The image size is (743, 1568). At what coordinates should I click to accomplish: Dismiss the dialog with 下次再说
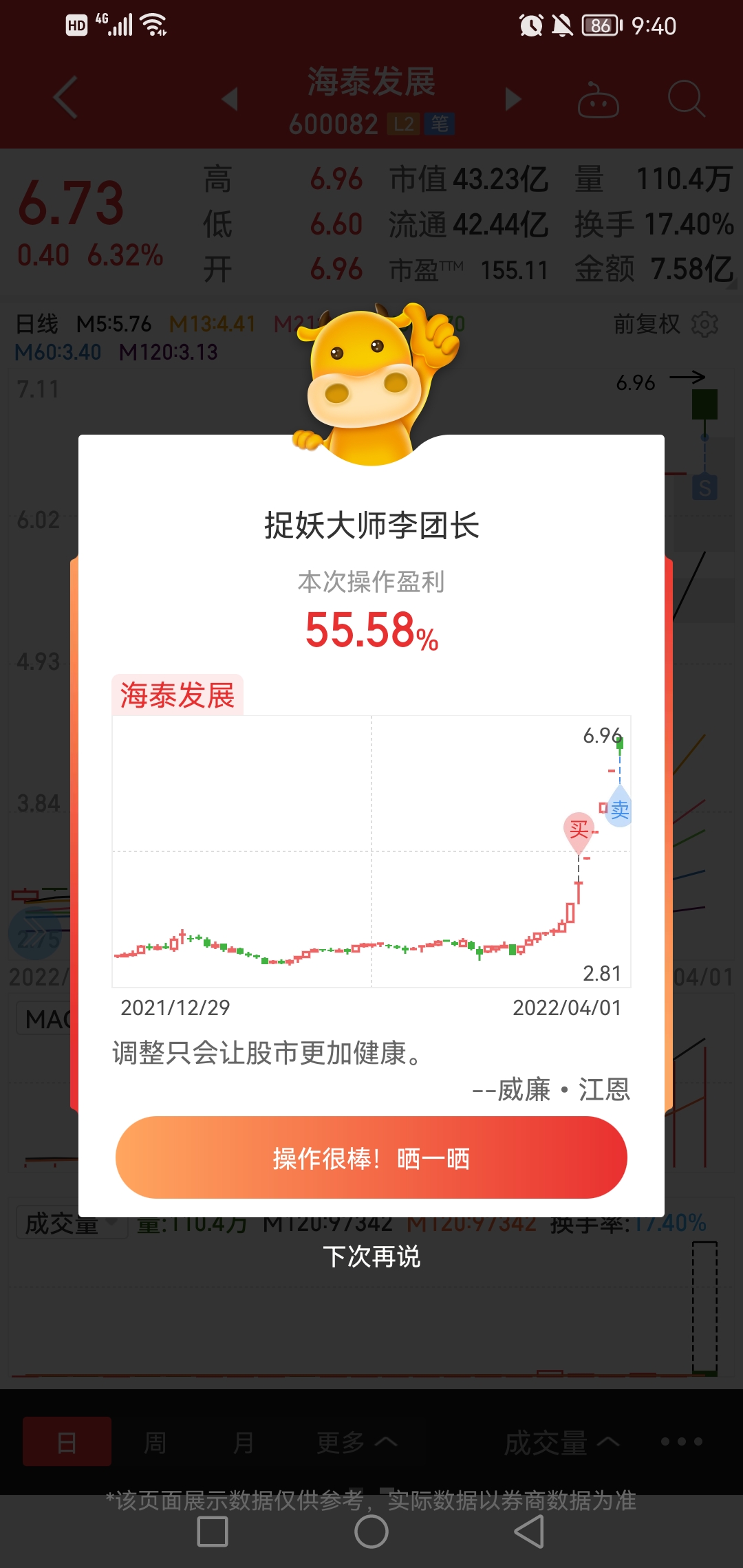click(x=371, y=1256)
